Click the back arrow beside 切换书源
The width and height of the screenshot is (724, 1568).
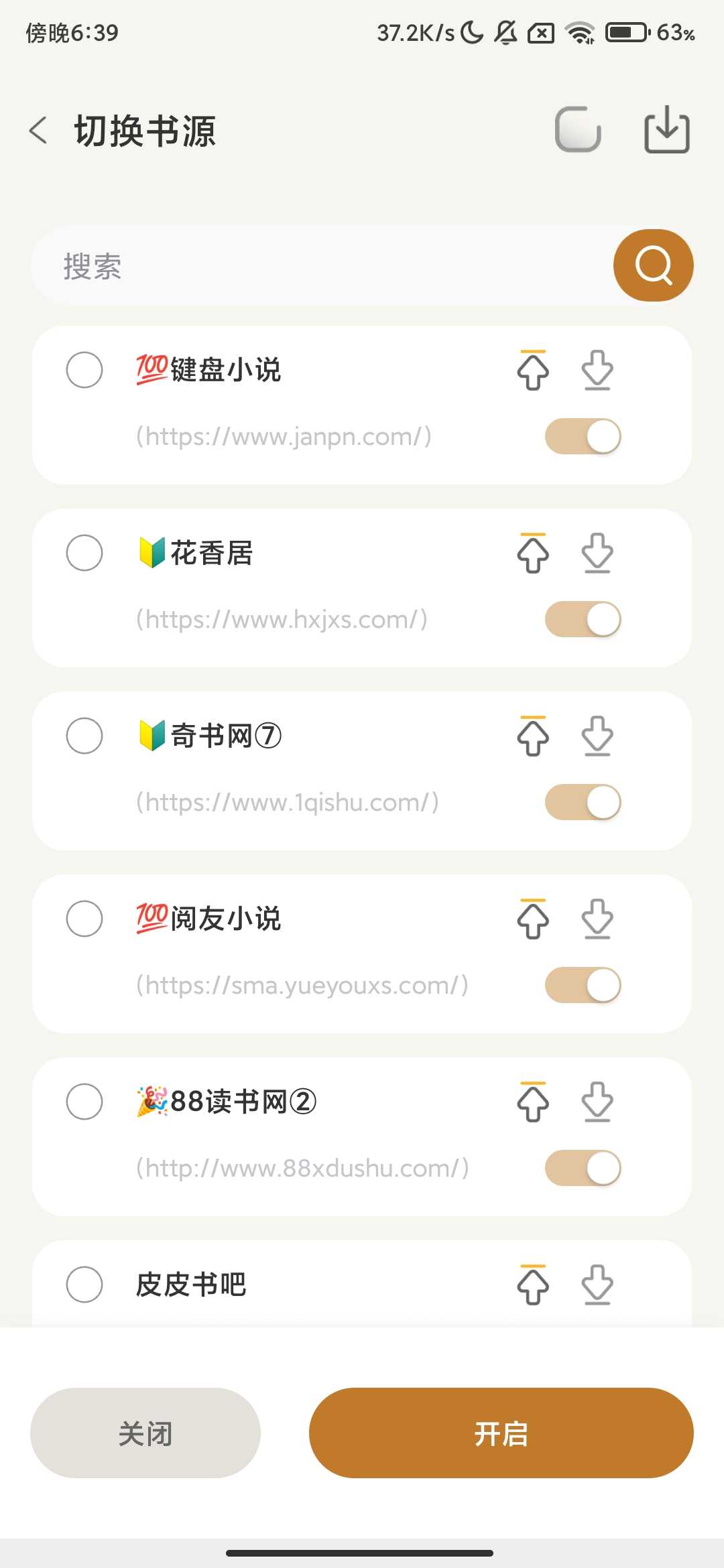[38, 131]
